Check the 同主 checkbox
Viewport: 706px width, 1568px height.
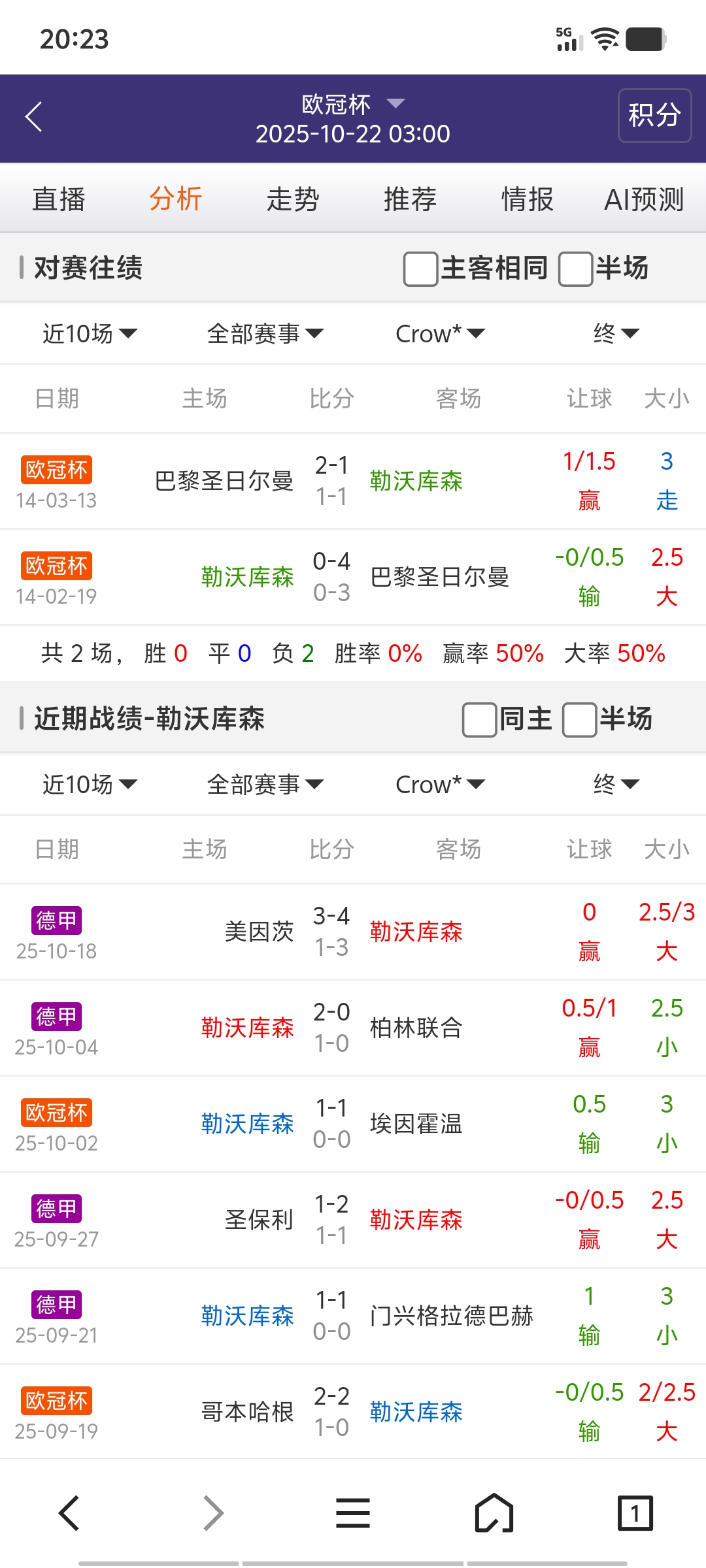click(479, 719)
